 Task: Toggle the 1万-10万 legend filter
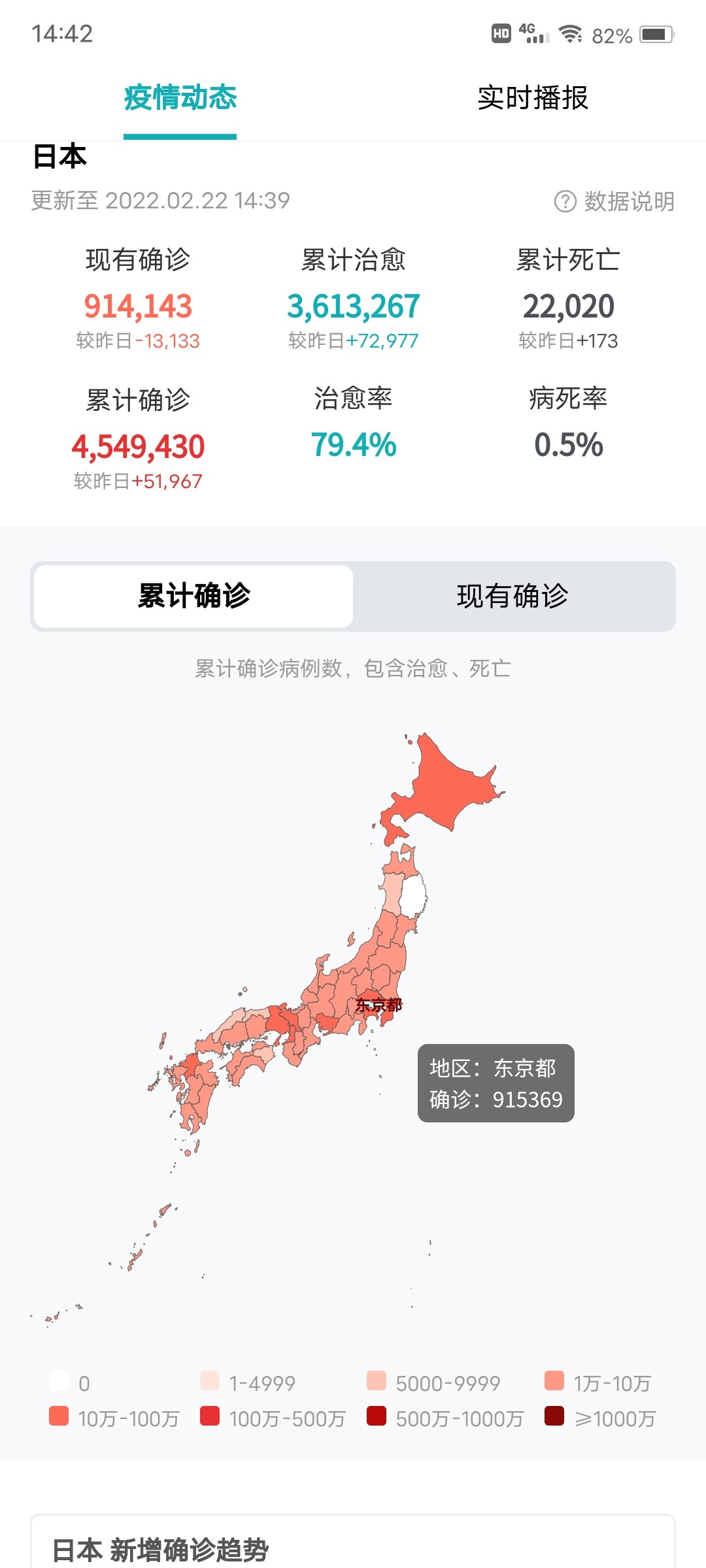pos(598,1383)
